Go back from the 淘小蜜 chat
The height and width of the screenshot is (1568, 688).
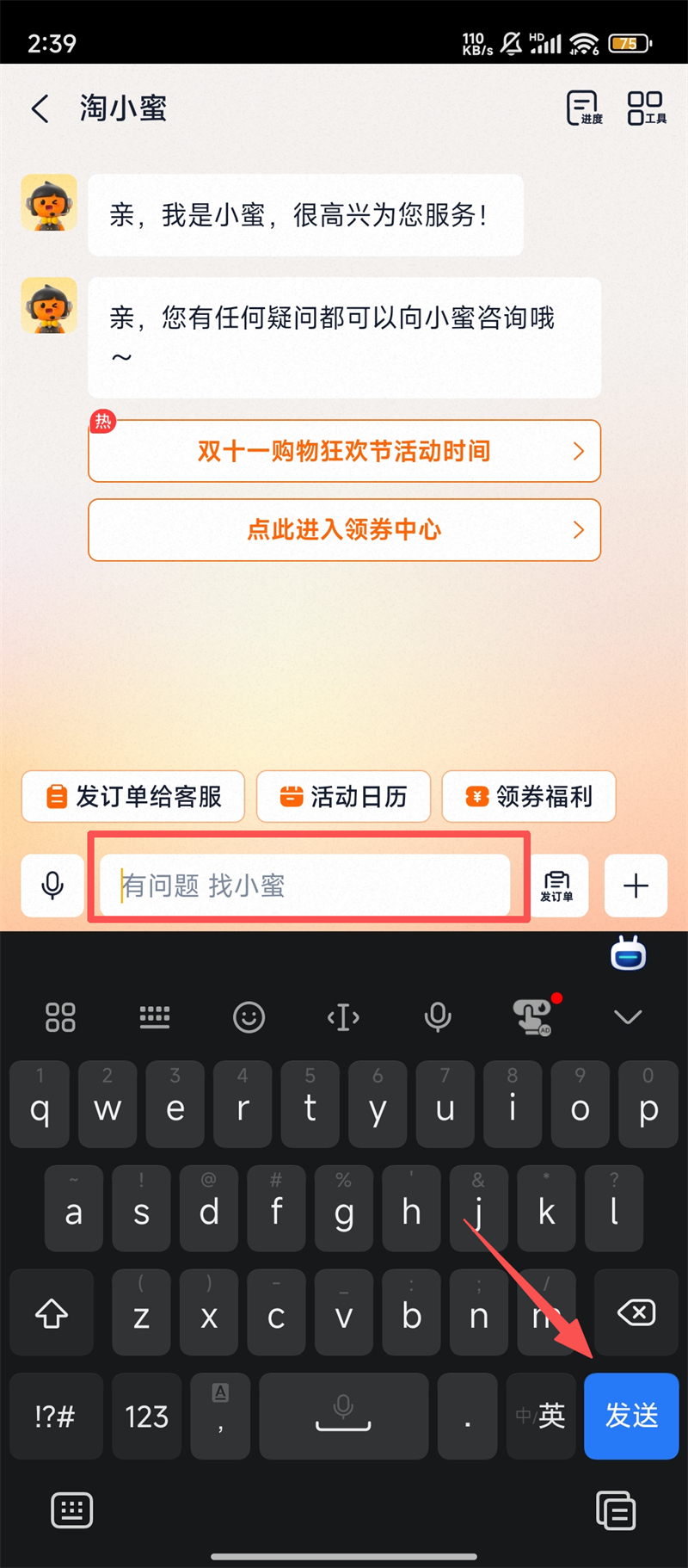point(40,109)
